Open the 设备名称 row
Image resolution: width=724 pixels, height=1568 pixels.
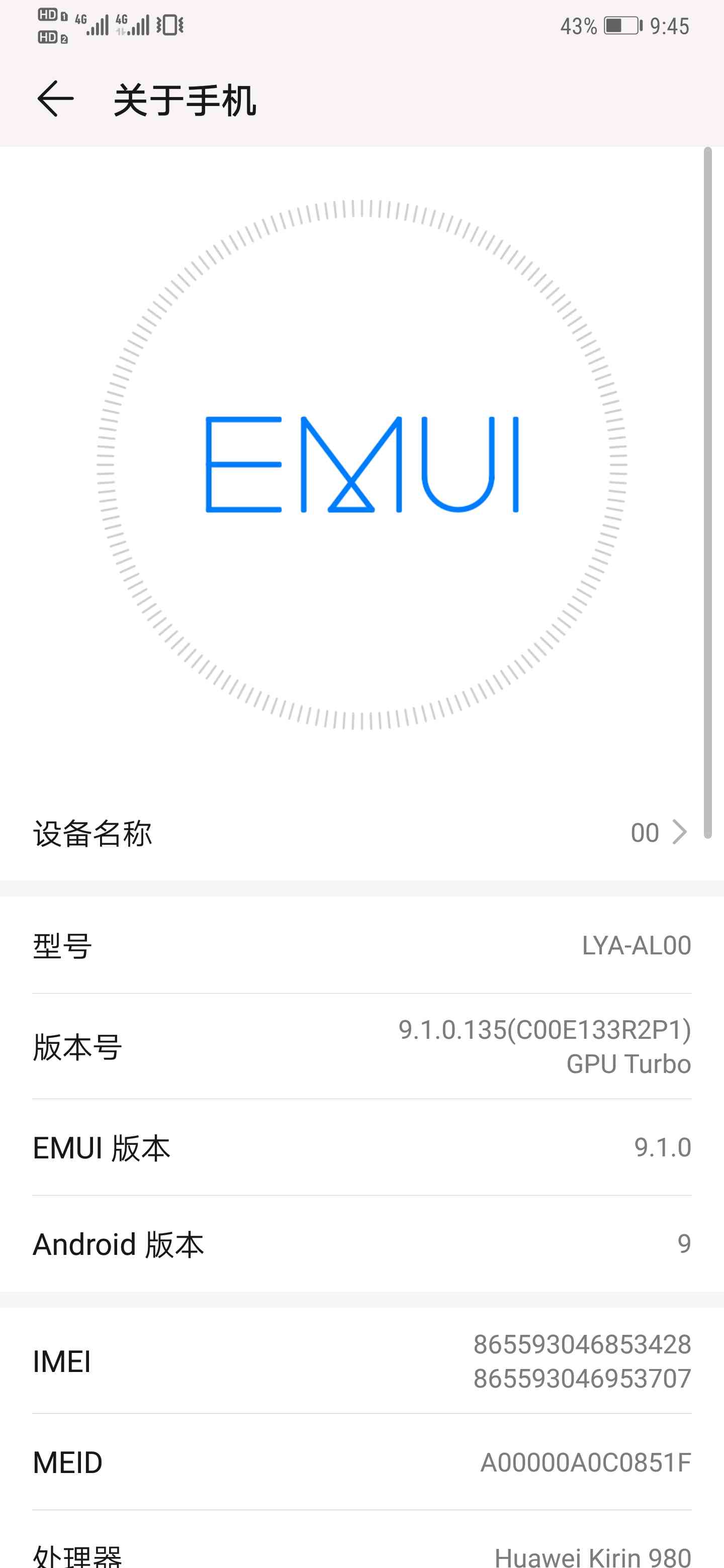[x=361, y=832]
